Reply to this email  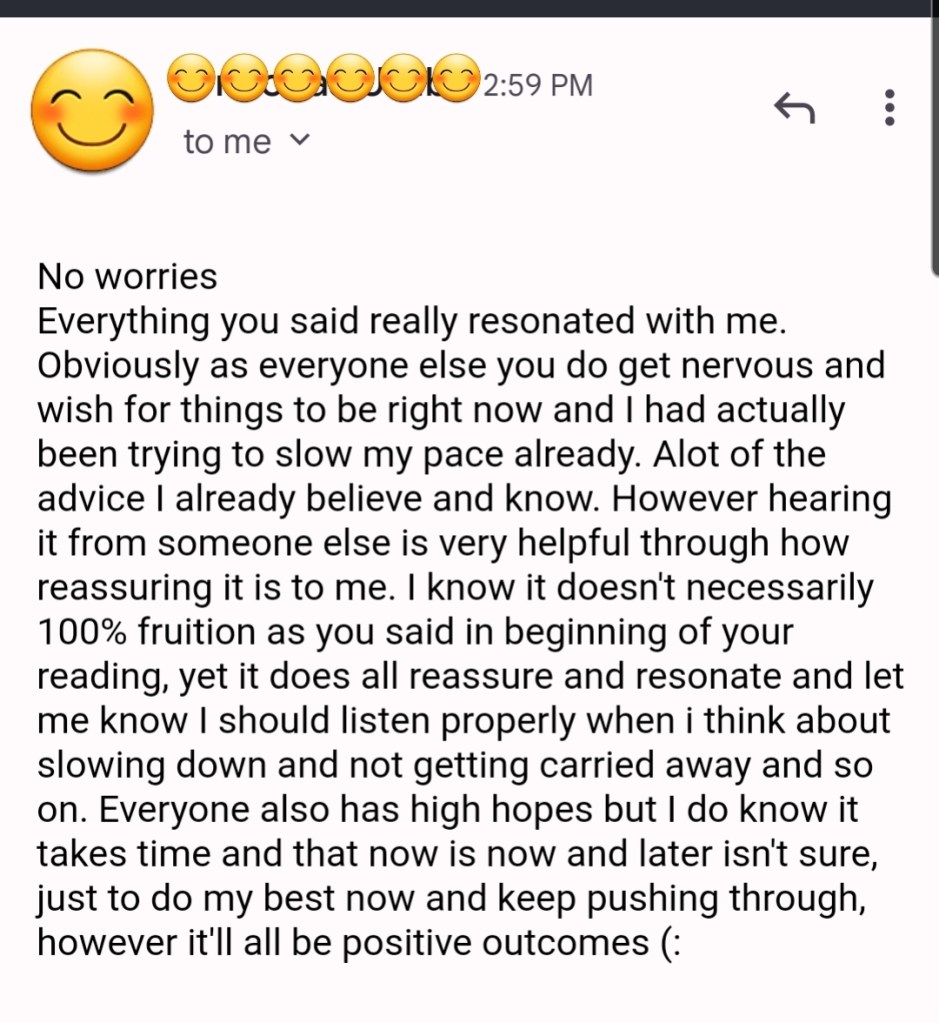(x=795, y=107)
